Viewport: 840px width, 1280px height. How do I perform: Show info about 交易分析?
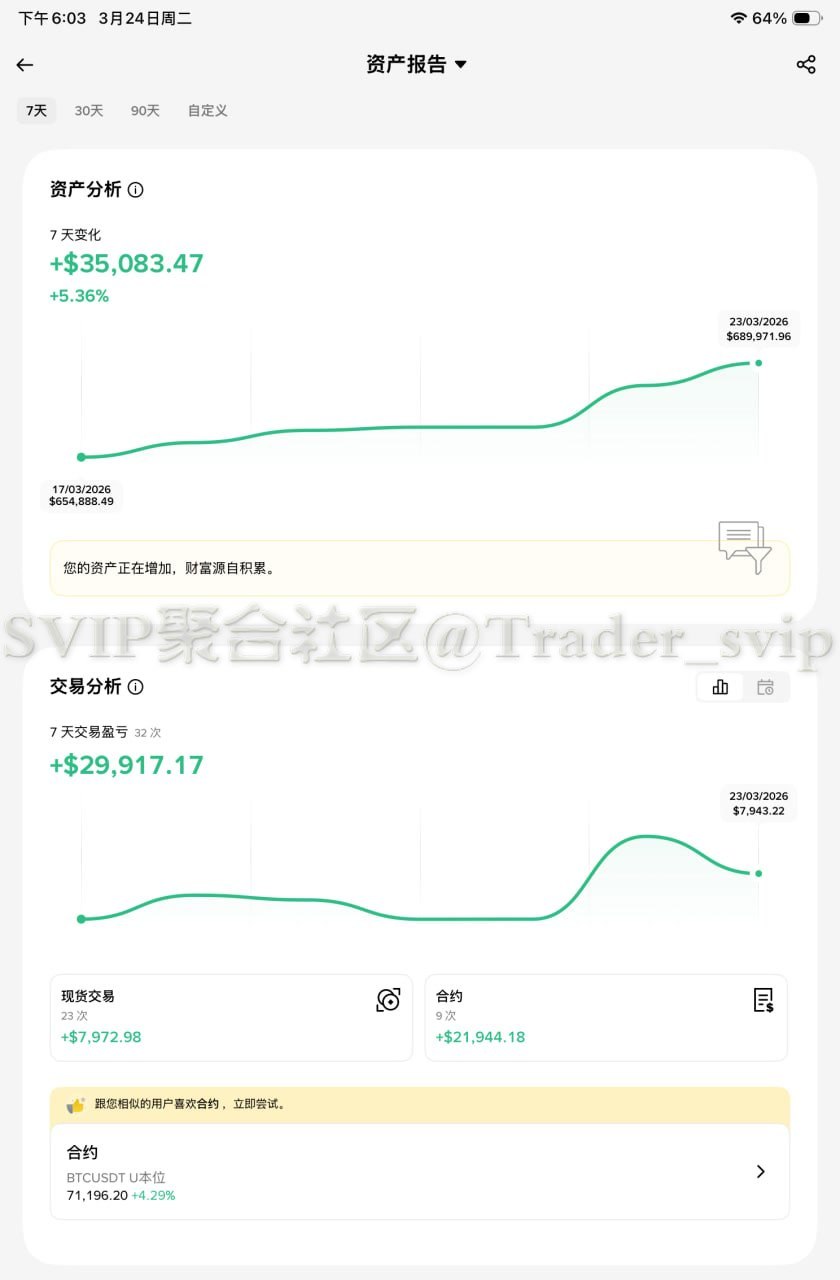coord(136,687)
